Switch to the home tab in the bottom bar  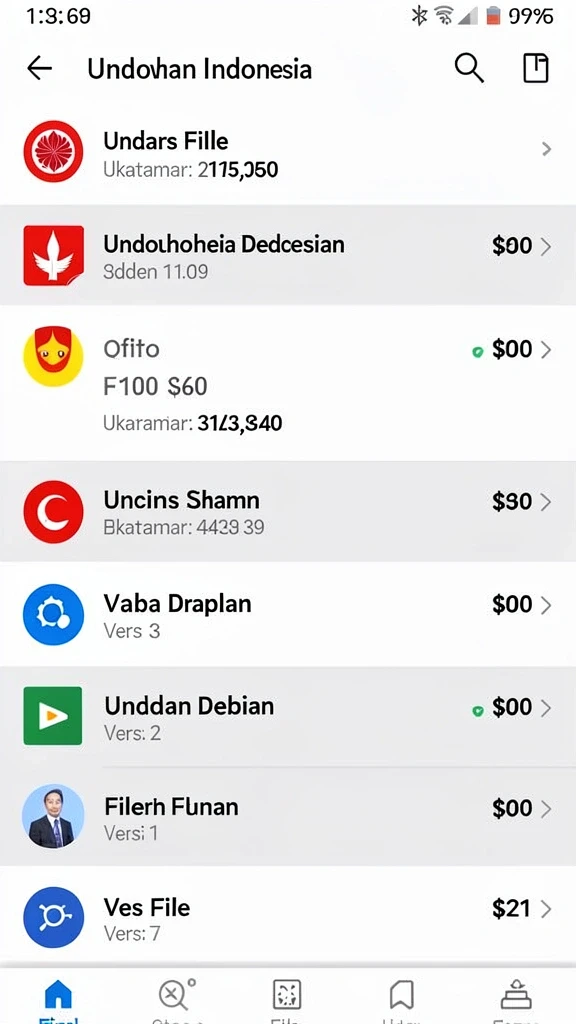(57, 998)
